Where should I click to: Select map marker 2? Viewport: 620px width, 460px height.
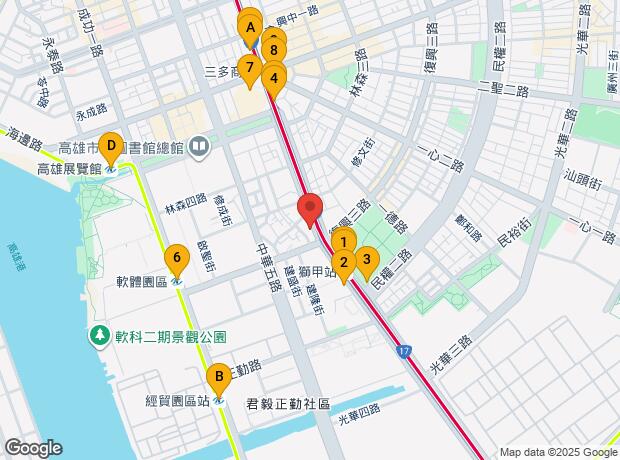[x=343, y=264]
